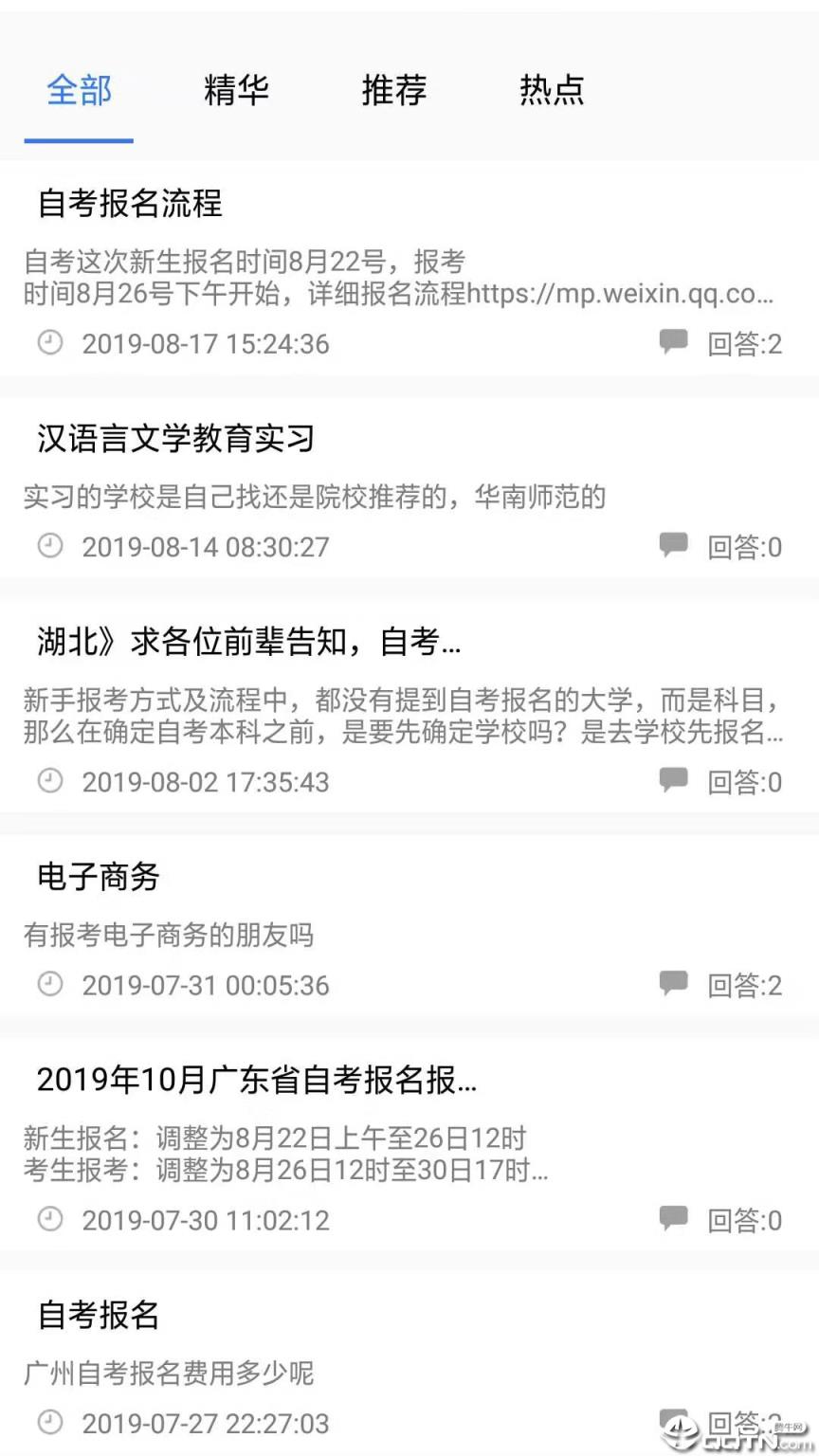The height and width of the screenshot is (1456, 819).
Task: Click the 回答:2 label on 电子商务 post
Action: tap(745, 985)
